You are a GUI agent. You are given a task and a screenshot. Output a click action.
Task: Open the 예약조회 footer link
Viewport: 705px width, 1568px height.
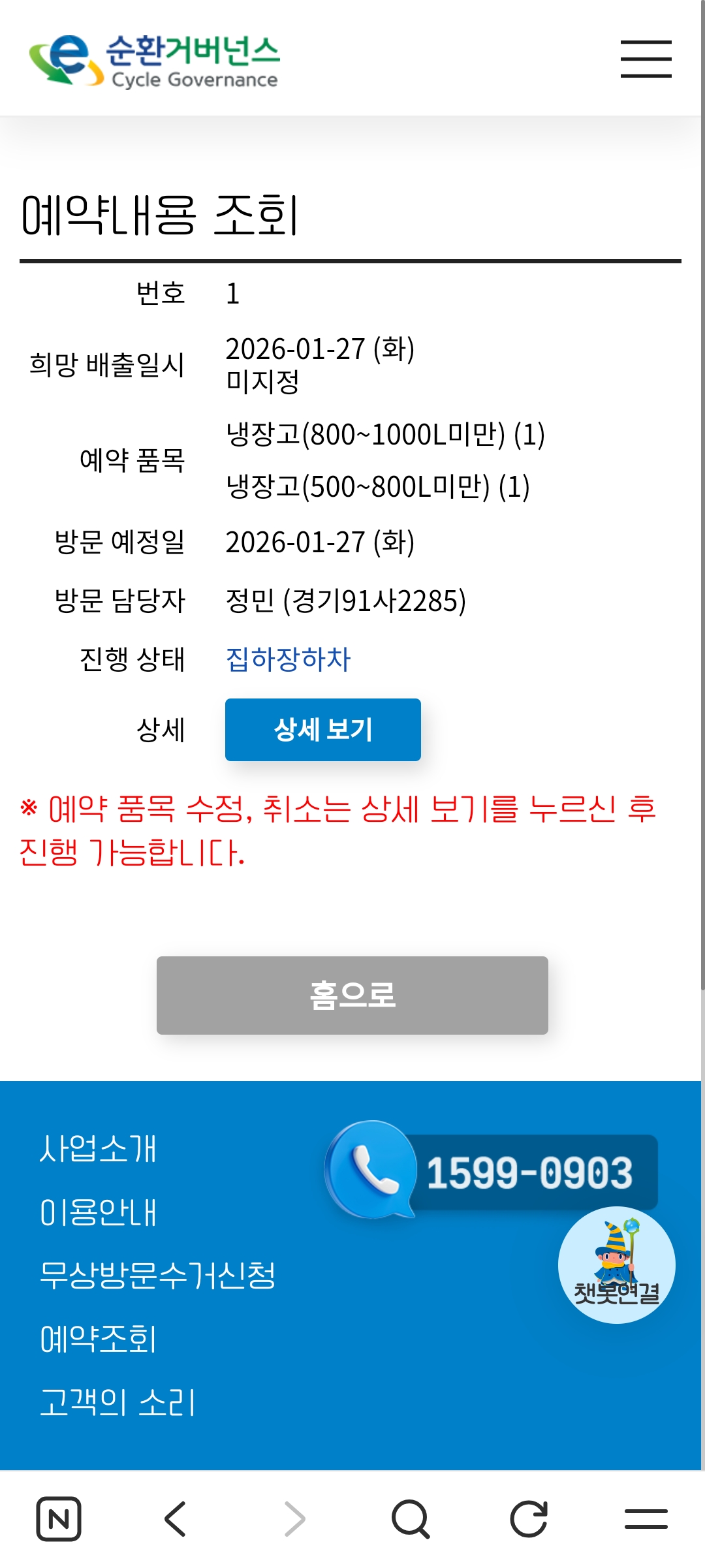pyautogui.click(x=98, y=1339)
